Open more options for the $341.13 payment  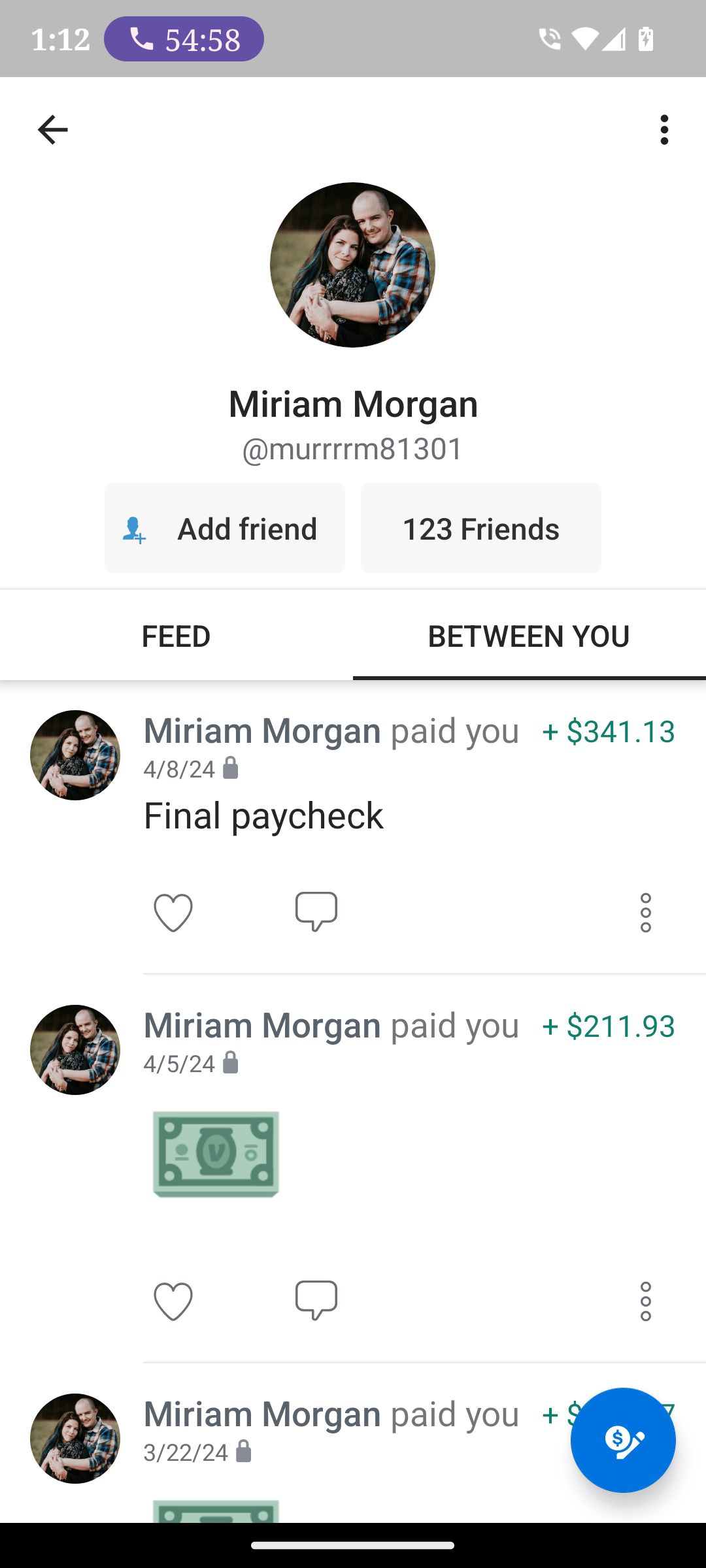646,912
